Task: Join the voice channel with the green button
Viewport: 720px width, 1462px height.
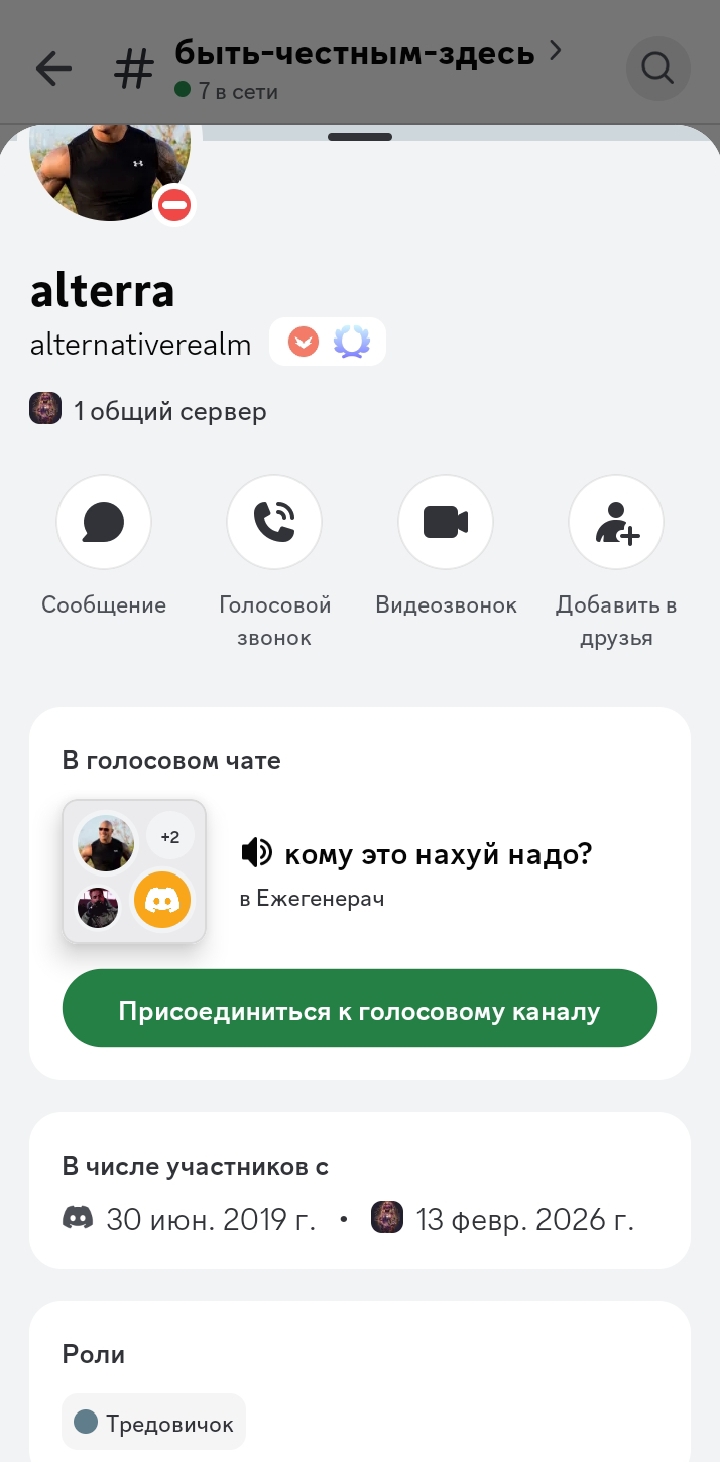Action: [359, 1009]
